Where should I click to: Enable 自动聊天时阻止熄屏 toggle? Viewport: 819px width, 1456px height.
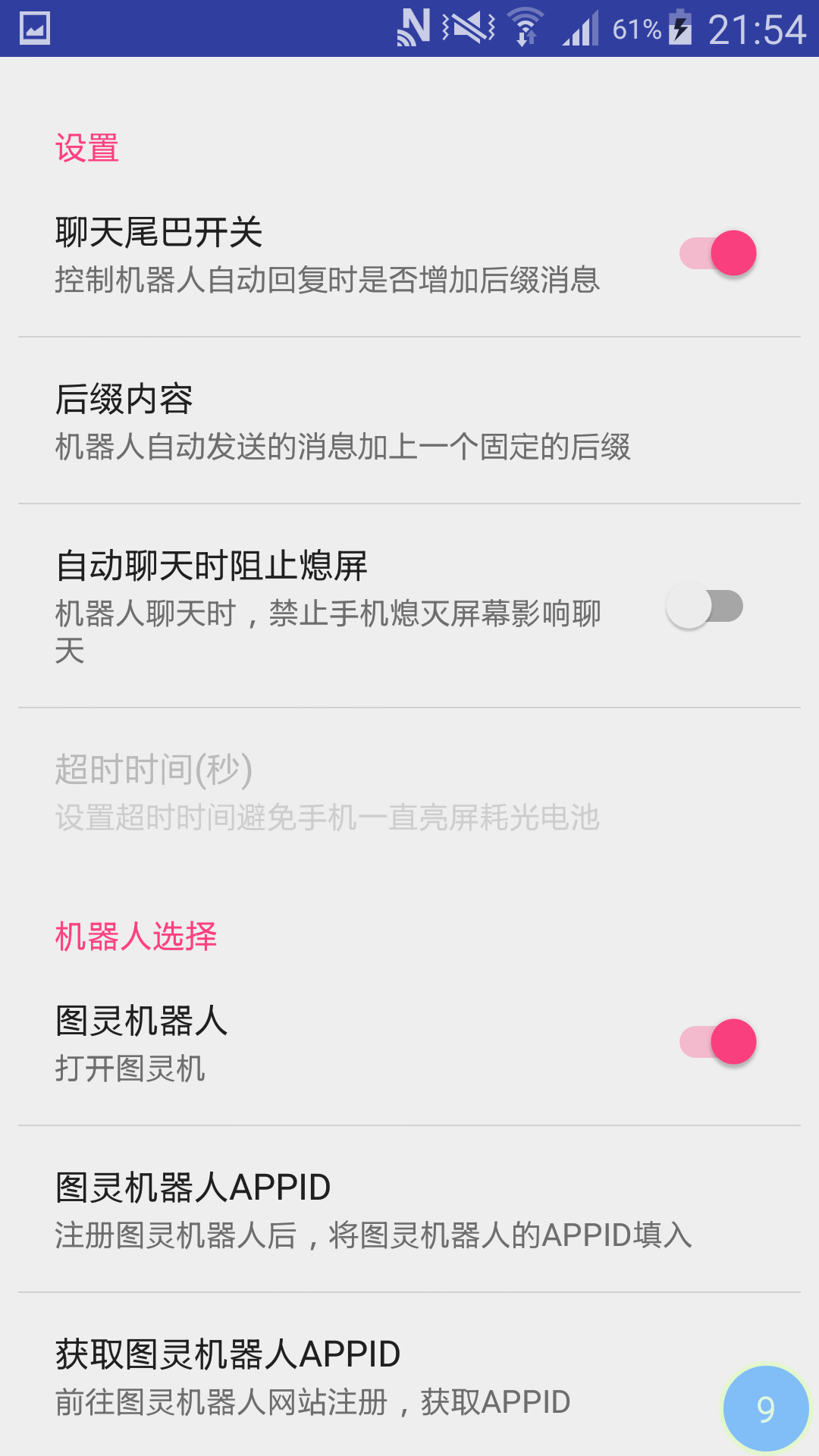coord(704,606)
